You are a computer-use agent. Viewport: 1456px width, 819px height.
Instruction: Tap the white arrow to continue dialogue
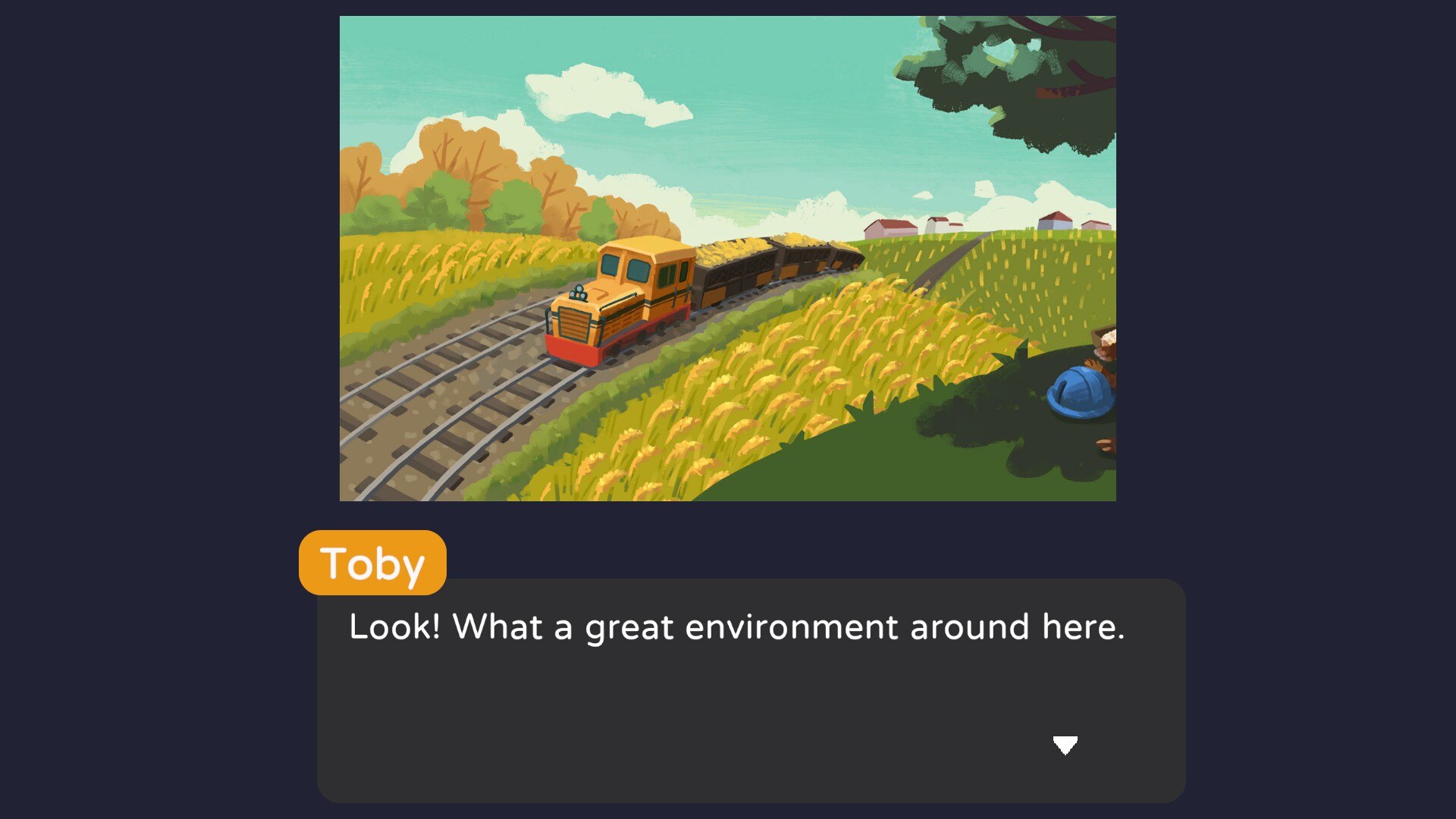click(x=1065, y=745)
